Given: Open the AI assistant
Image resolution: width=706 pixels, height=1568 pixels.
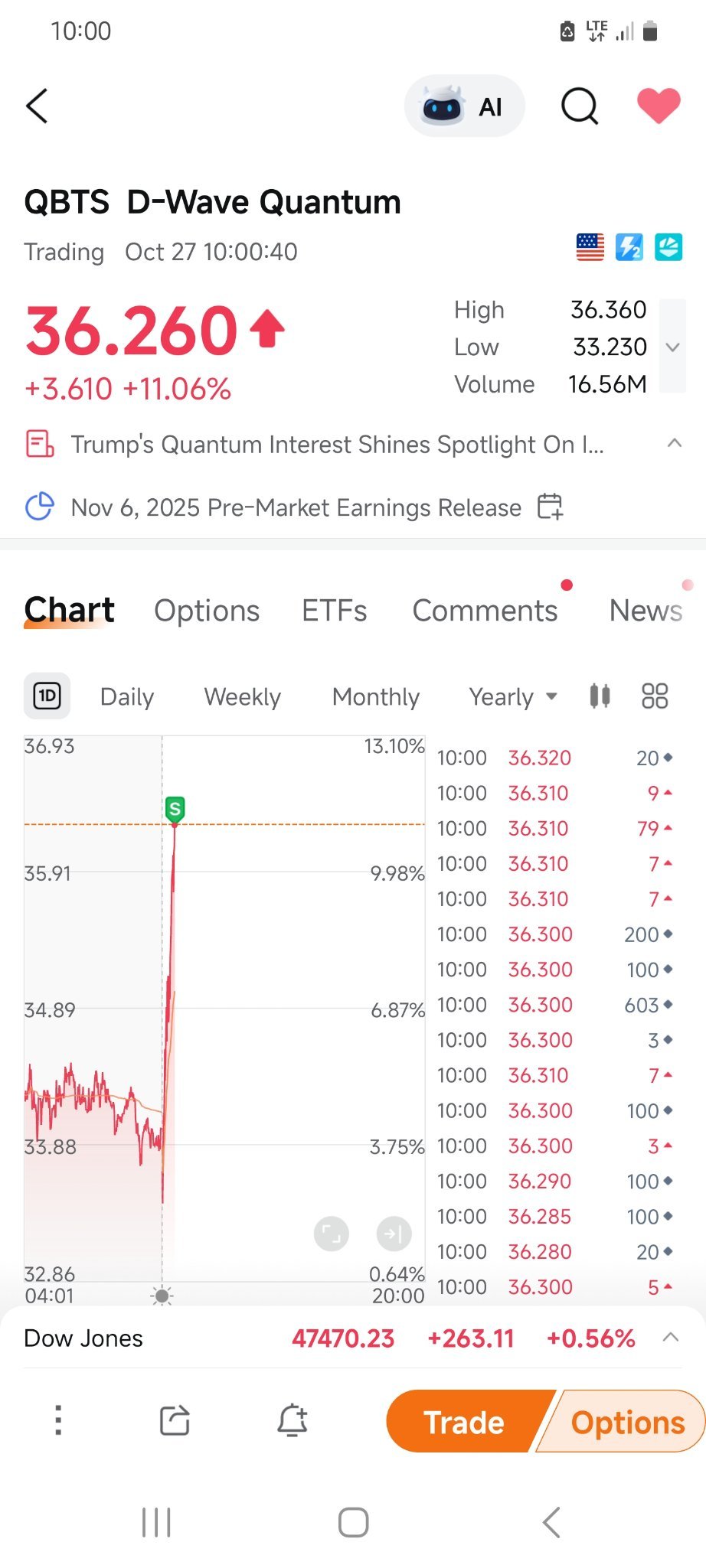Looking at the screenshot, I should tap(464, 106).
